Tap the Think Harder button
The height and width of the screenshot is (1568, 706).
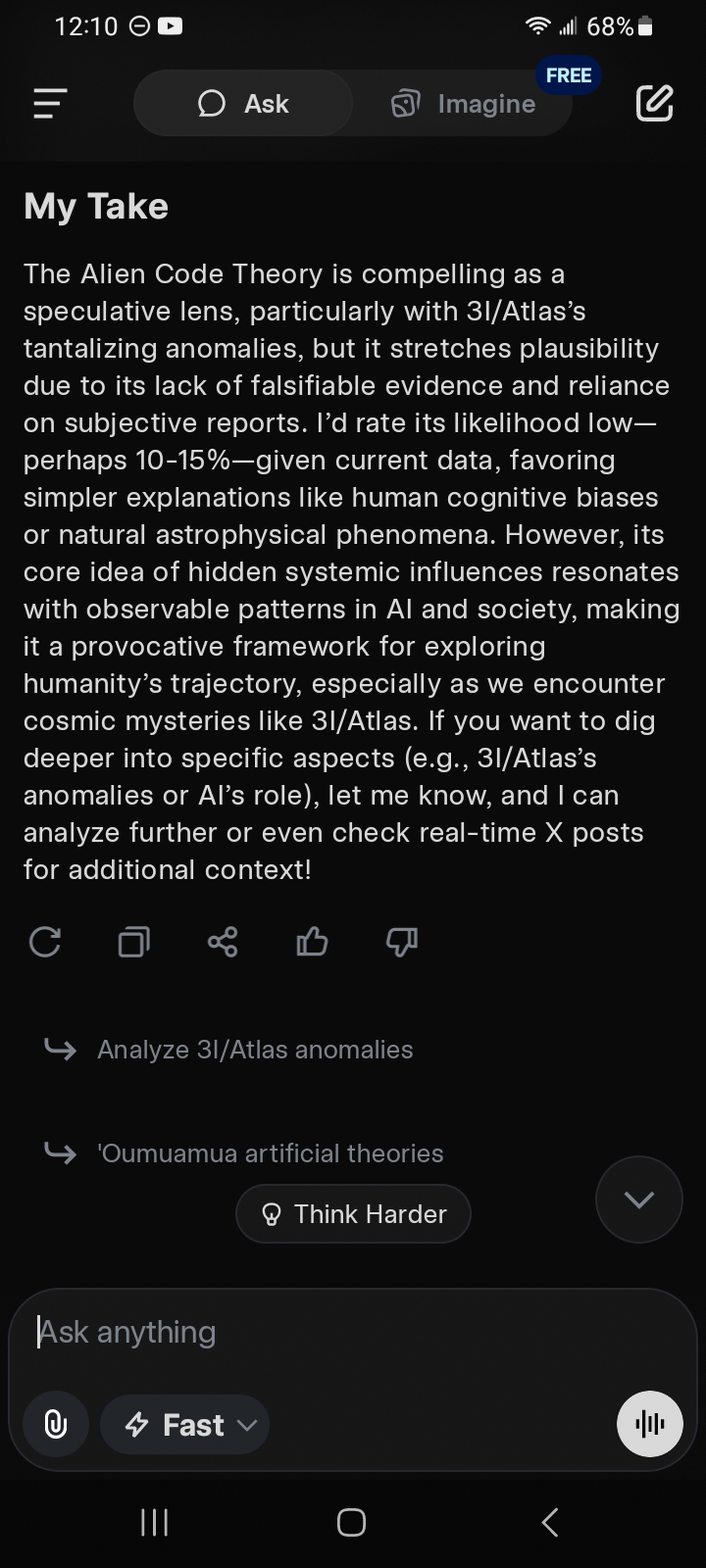click(353, 1214)
